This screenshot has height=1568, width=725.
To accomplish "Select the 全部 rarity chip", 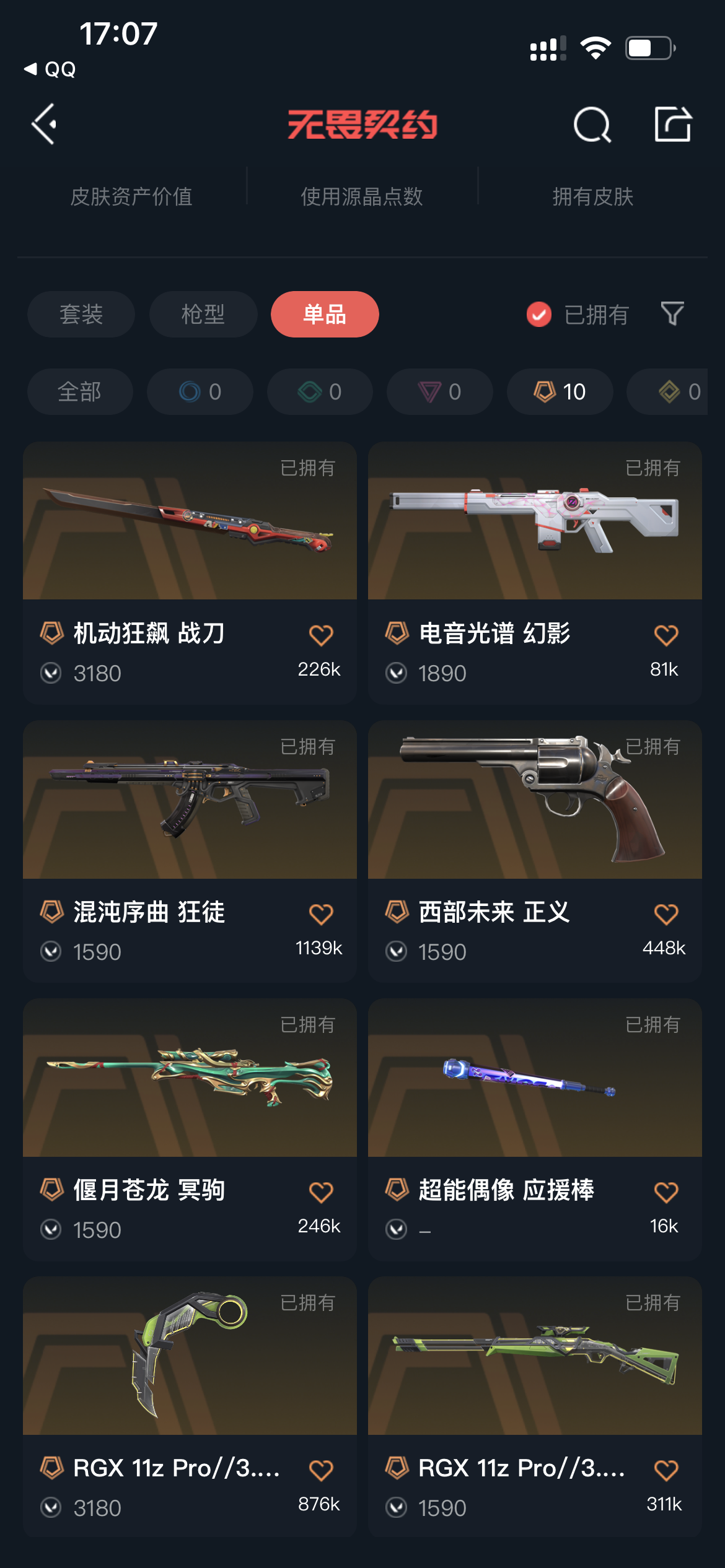I will click(x=80, y=391).
